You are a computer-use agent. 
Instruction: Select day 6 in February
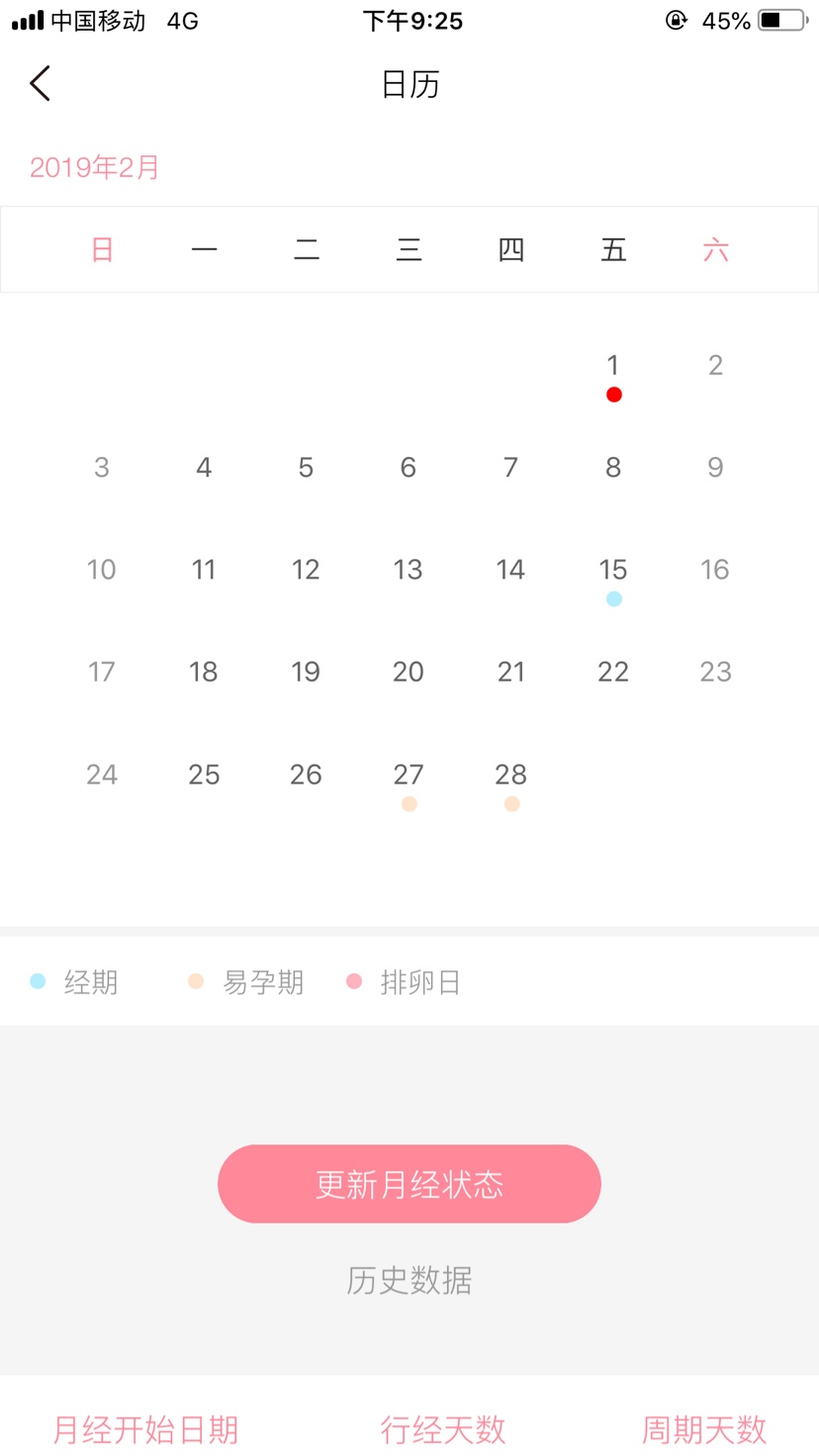pos(409,467)
